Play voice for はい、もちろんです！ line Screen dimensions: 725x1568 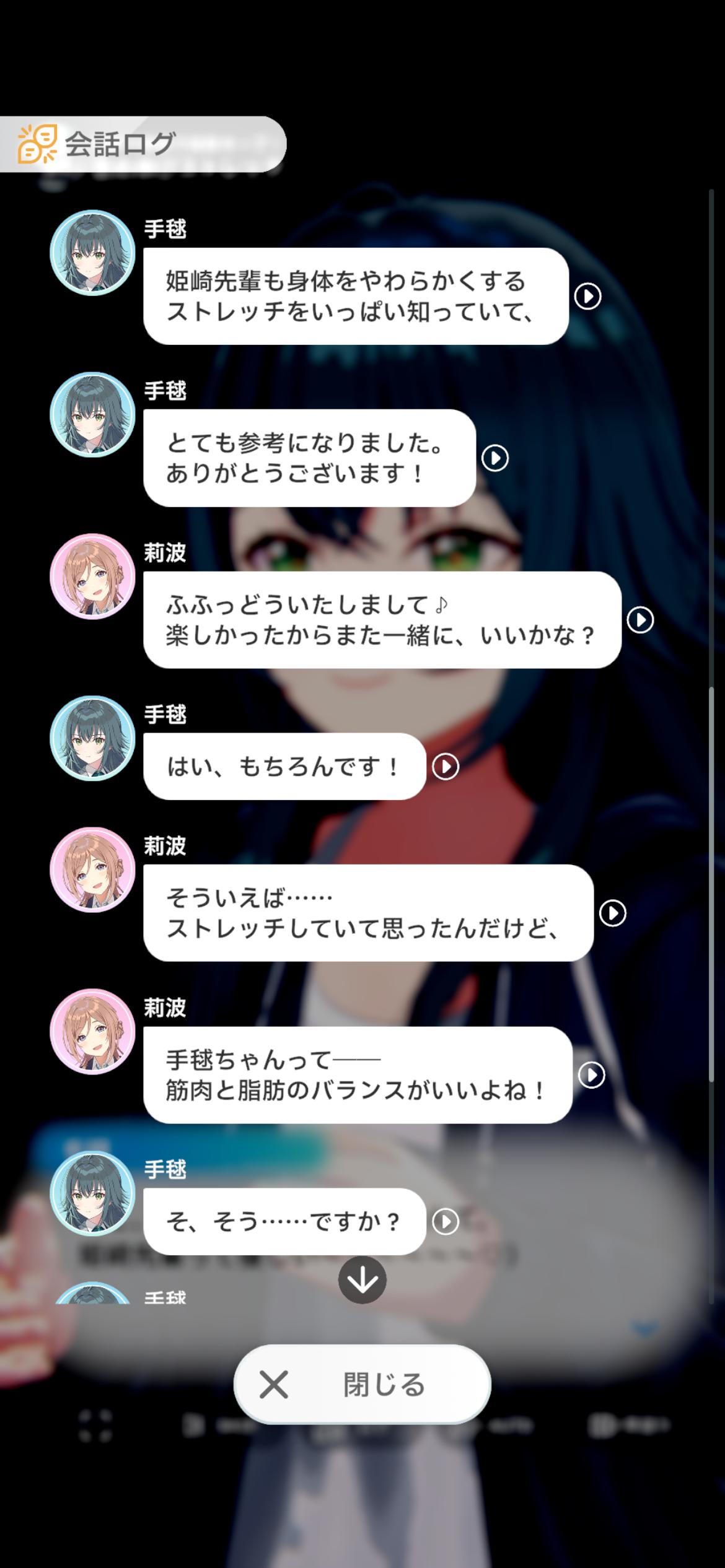[446, 767]
